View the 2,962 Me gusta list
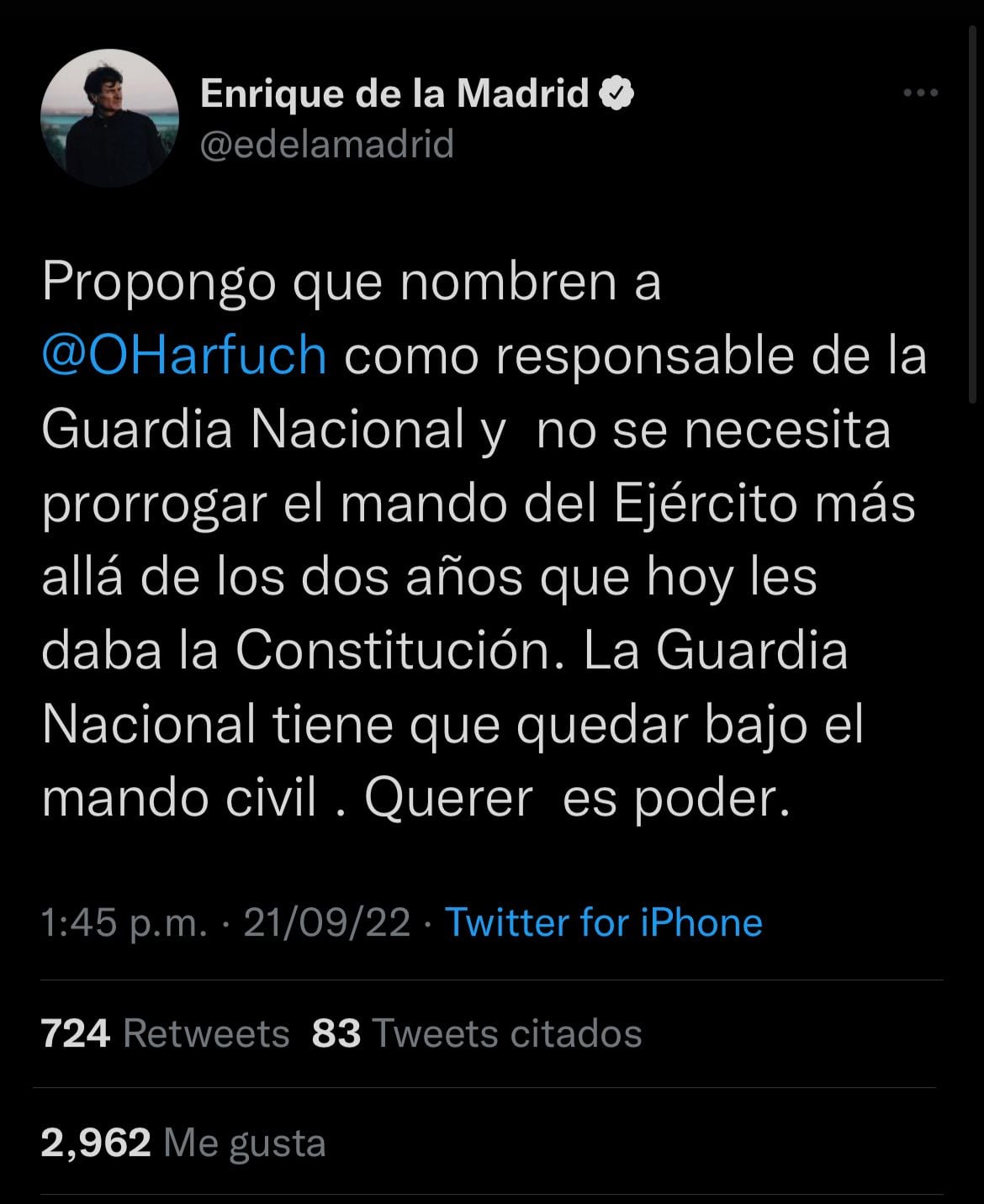984x1204 pixels. pyautogui.click(x=183, y=1143)
